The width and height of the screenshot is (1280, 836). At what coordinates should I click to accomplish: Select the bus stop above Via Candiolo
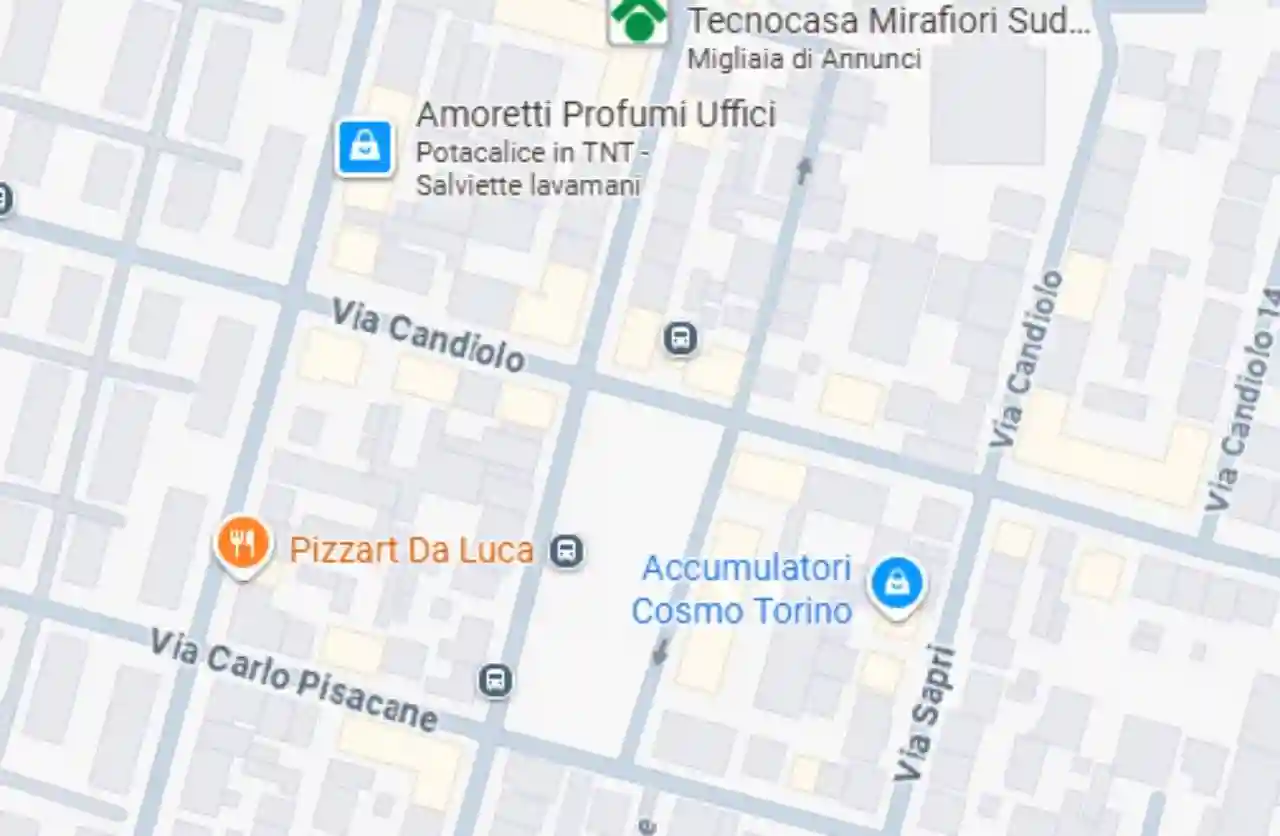pos(680,339)
